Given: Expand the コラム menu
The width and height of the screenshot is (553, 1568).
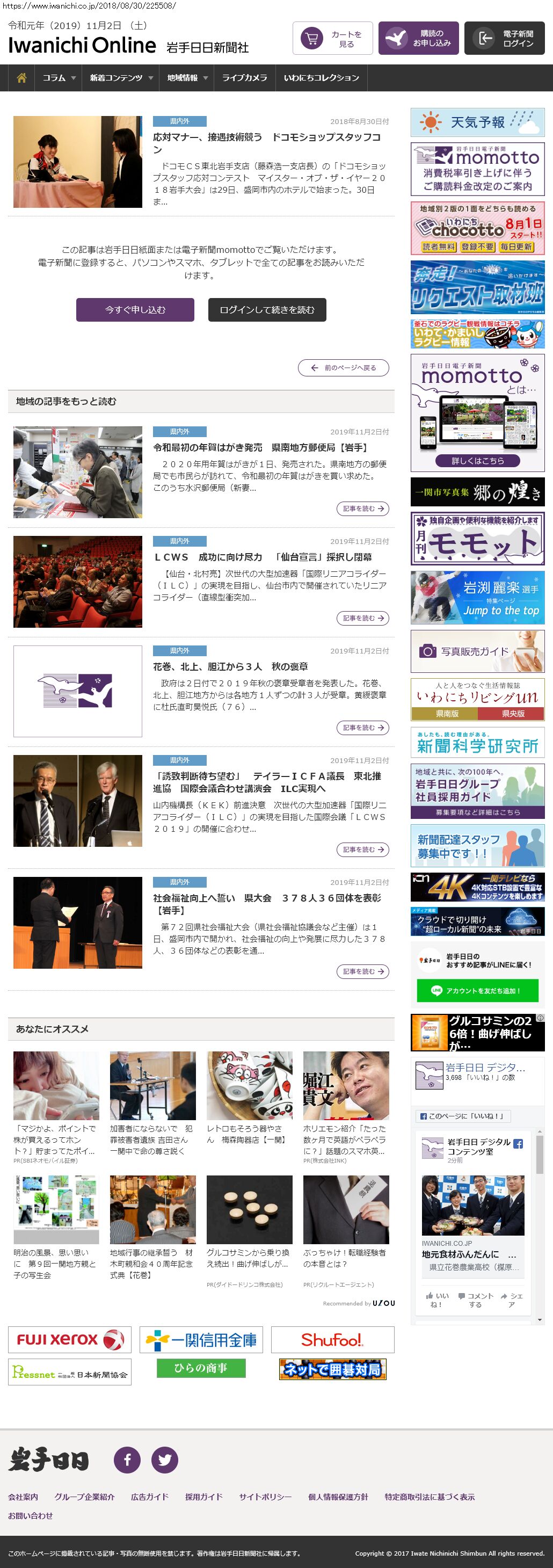Looking at the screenshot, I should pyautogui.click(x=59, y=78).
